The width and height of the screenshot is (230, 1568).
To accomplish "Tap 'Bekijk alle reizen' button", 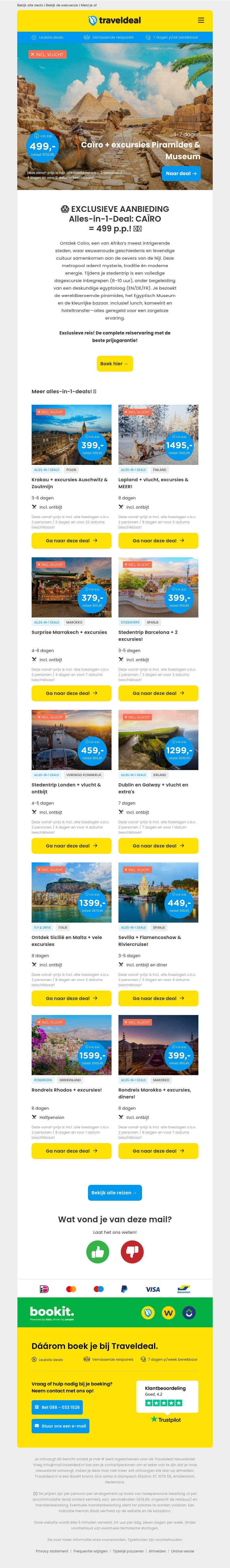I will click(x=114, y=1192).
